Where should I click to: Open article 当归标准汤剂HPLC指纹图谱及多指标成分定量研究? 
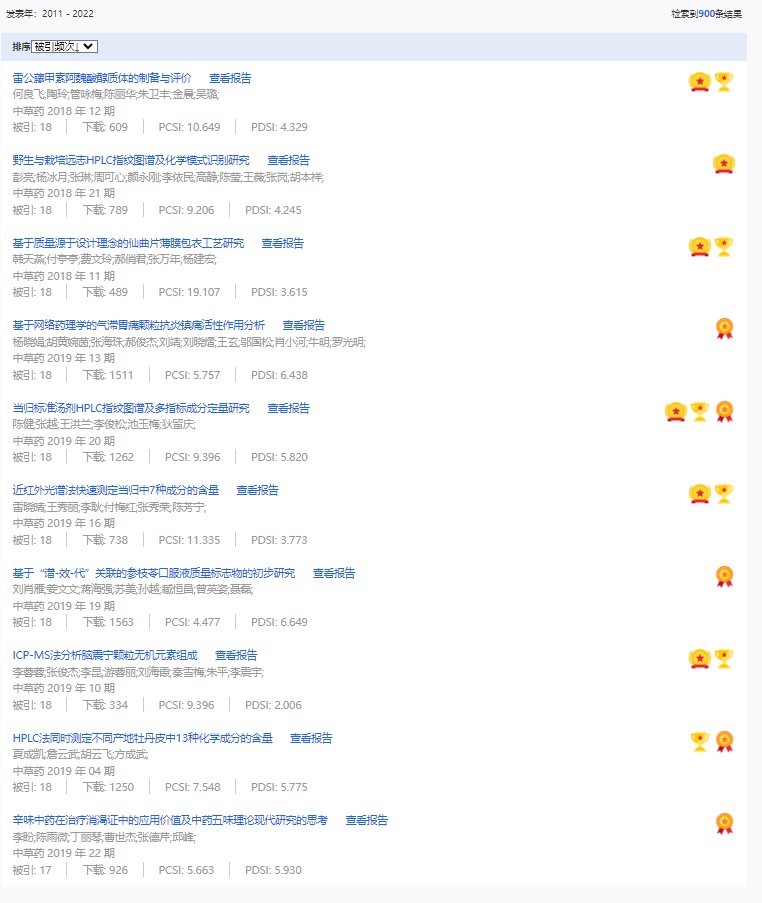131,408
